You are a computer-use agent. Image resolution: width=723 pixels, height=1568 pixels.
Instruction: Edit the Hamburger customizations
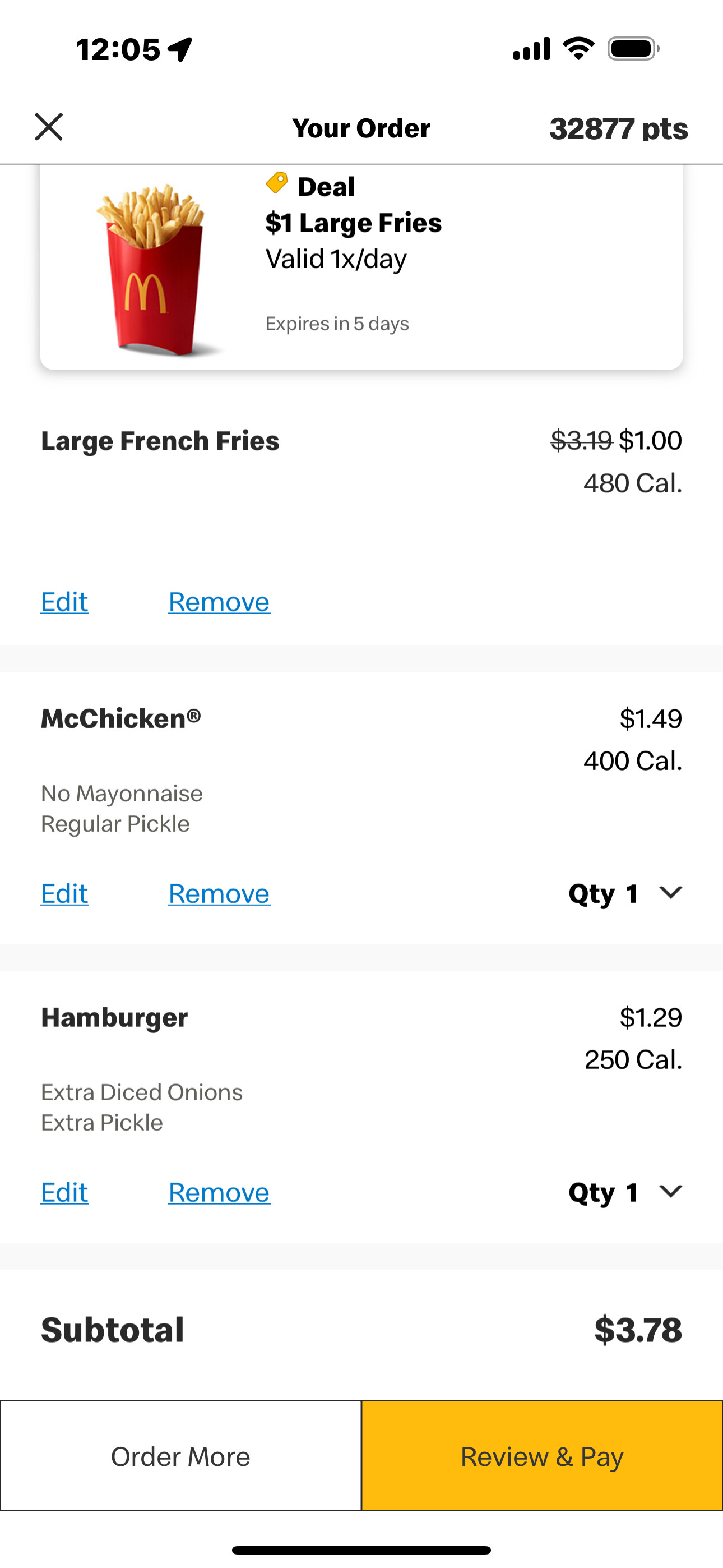(64, 1192)
